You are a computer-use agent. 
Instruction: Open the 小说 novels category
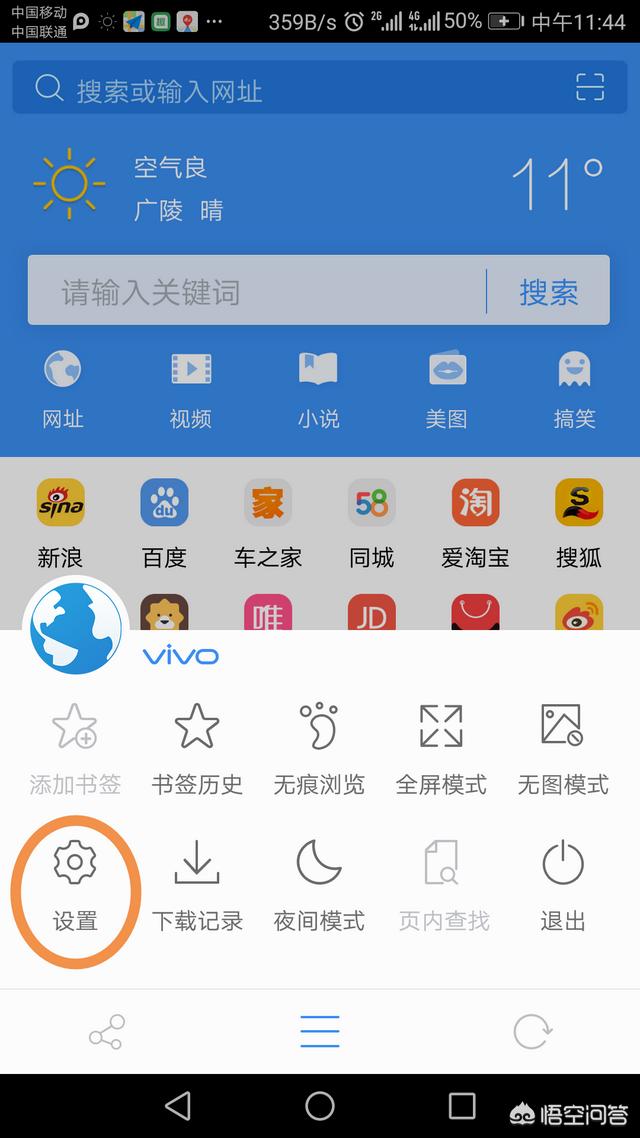coord(318,390)
